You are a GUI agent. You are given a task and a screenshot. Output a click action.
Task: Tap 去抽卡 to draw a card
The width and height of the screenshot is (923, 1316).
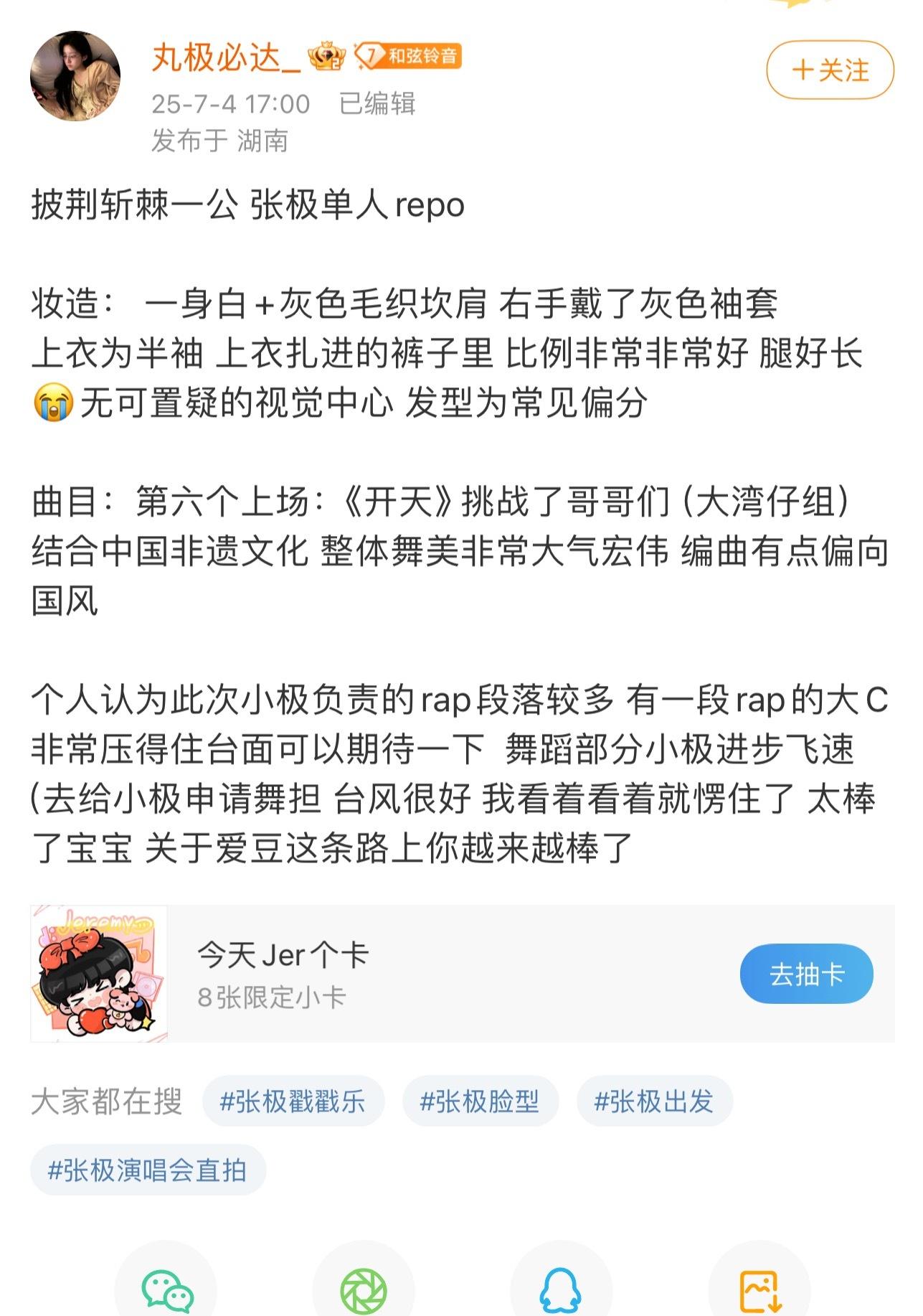806,974
